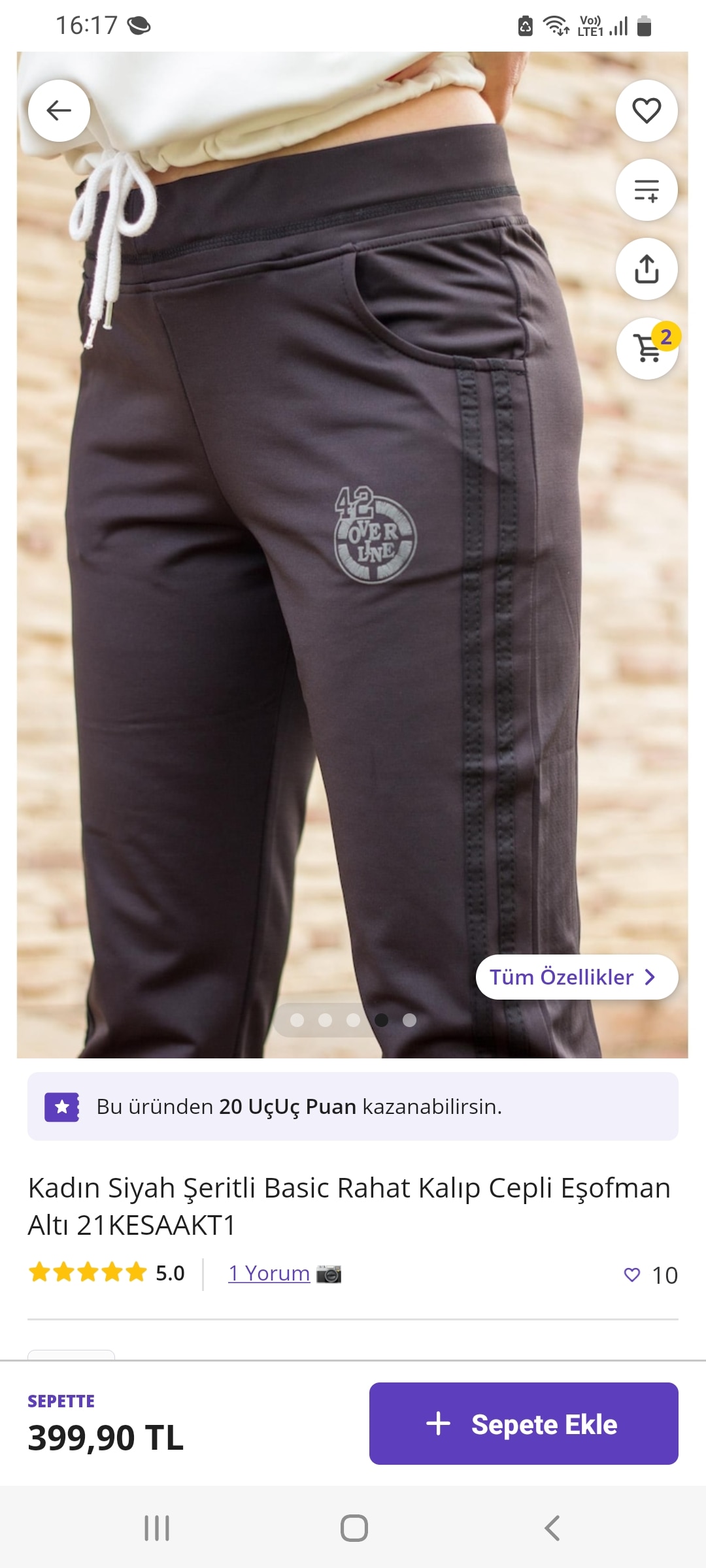Viewport: 706px width, 1568px height.
Task: Open the system recent apps button
Action: [x=157, y=1528]
